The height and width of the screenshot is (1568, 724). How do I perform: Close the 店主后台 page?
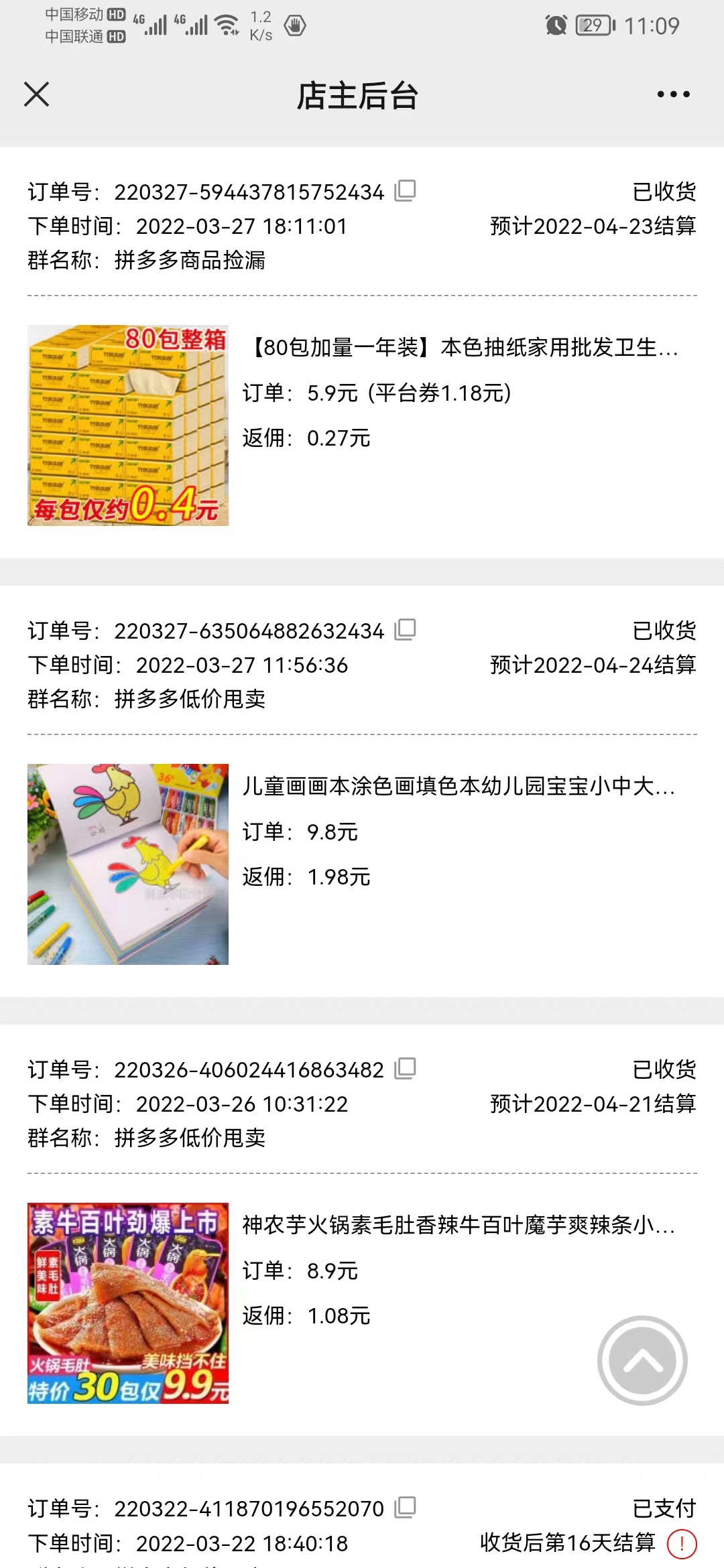click(x=37, y=94)
